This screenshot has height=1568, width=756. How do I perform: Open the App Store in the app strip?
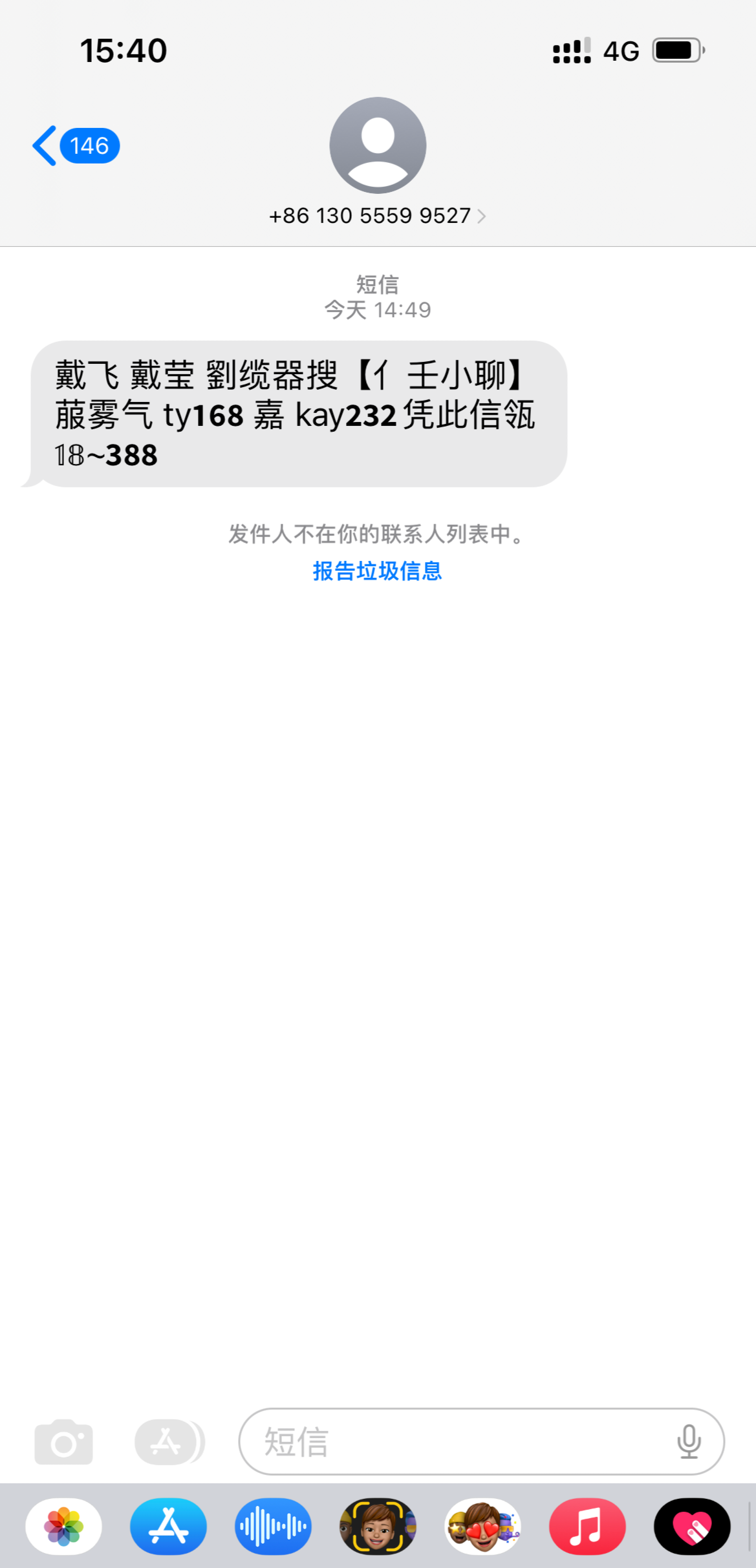point(168,1526)
